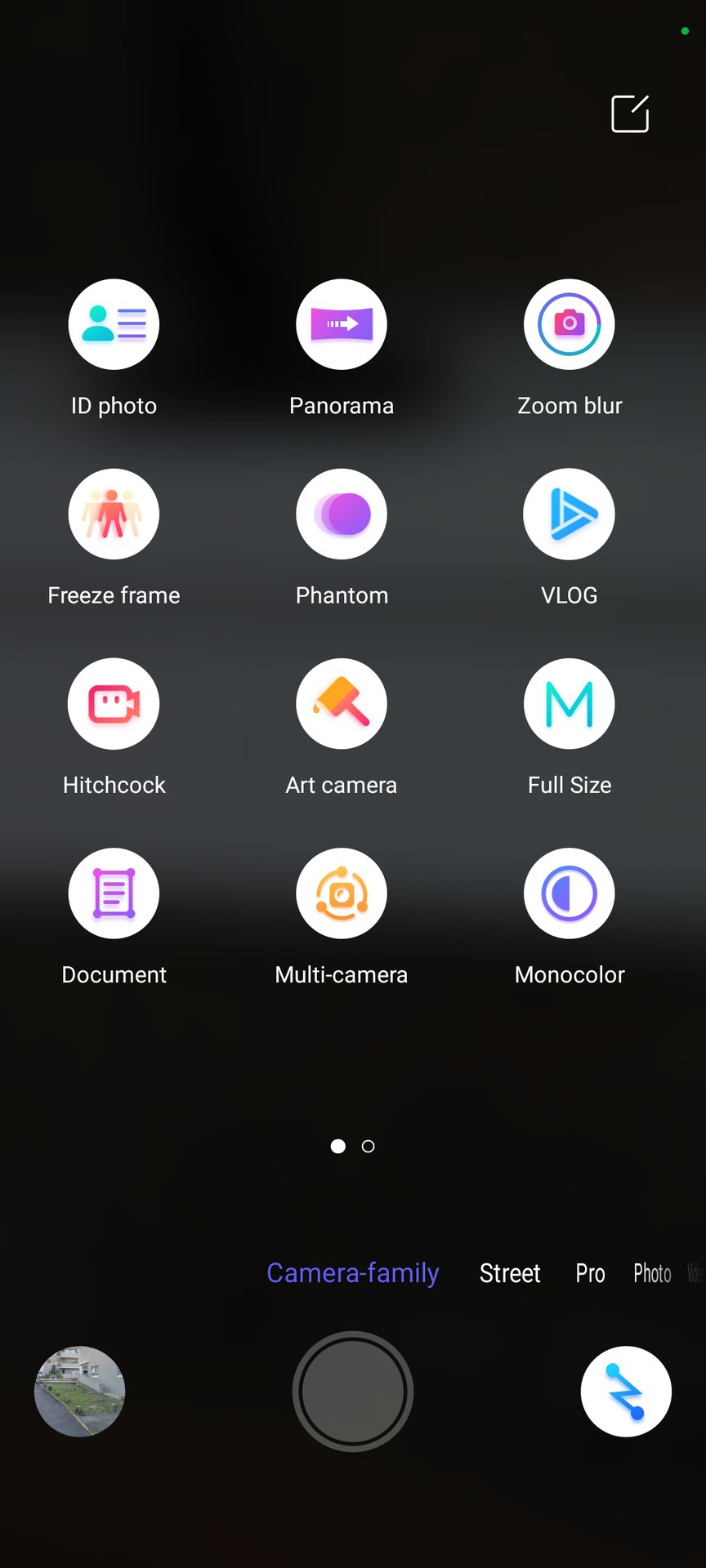The width and height of the screenshot is (706, 1568).
Task: Switch to the Pro tab
Action: [590, 1273]
